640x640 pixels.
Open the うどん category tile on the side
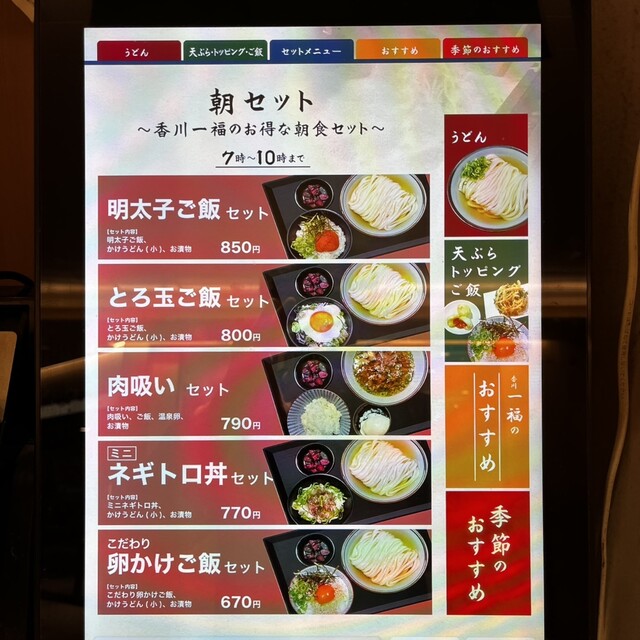487,176
